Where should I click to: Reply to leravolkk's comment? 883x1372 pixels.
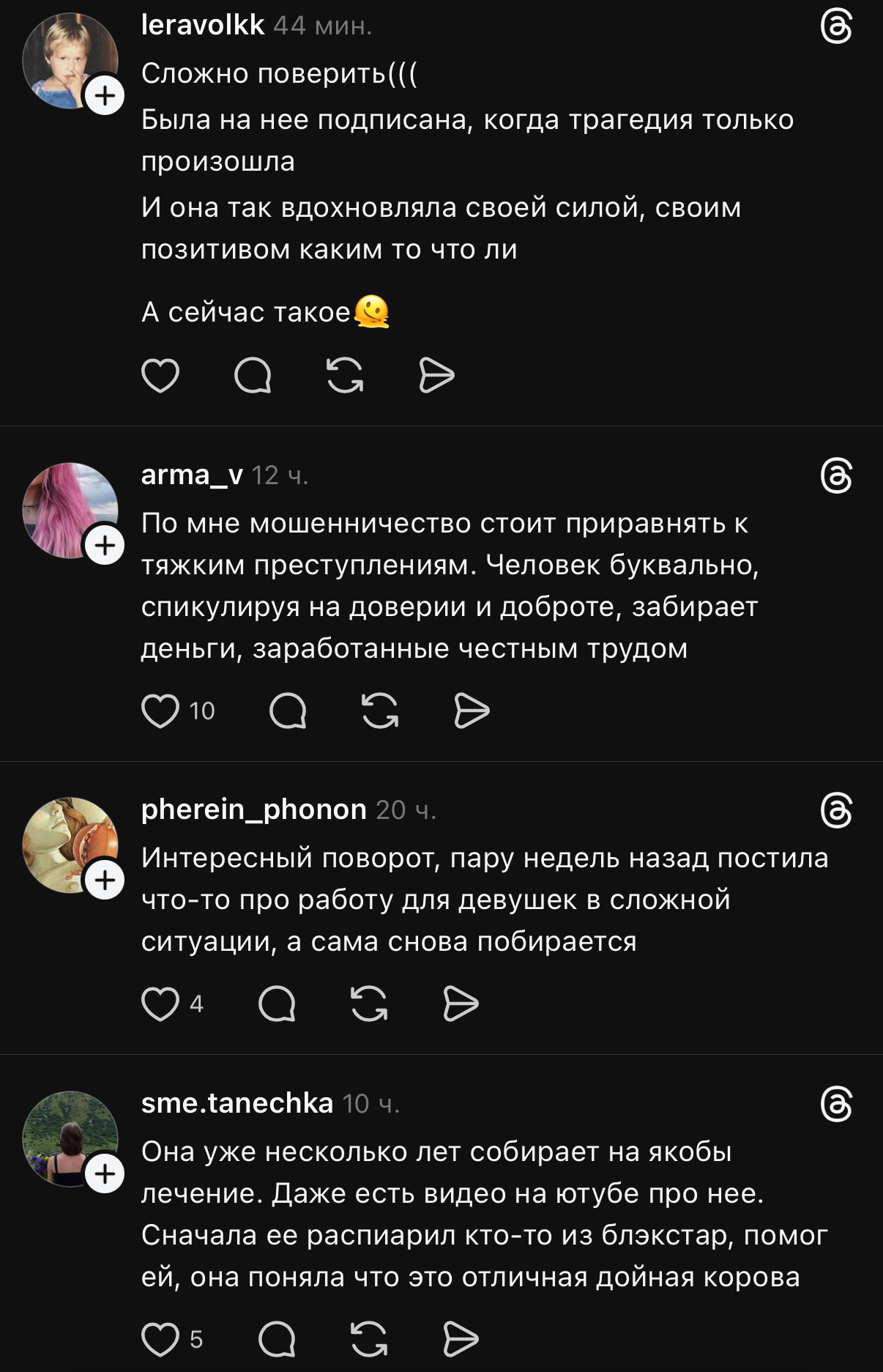point(253,376)
